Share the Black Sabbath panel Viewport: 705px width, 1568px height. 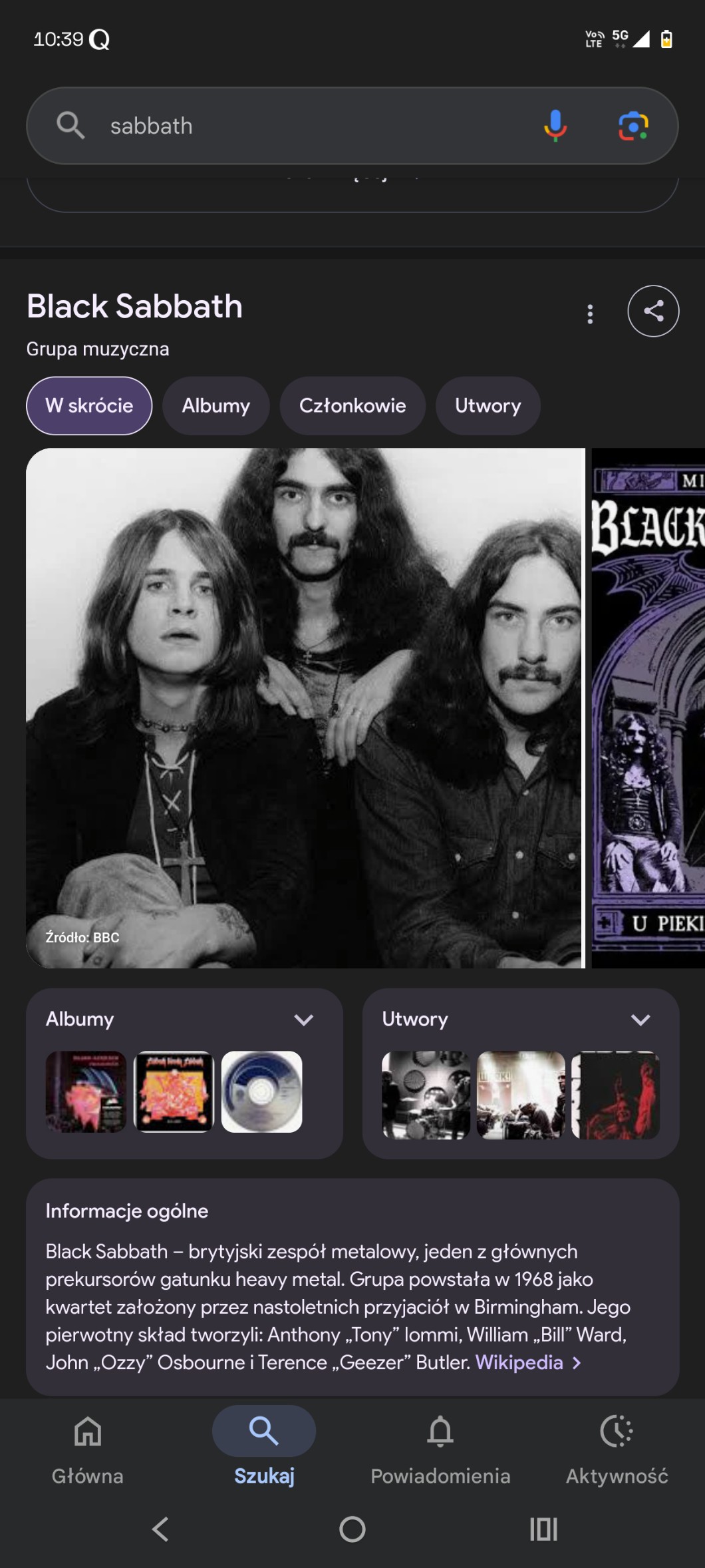coord(653,311)
